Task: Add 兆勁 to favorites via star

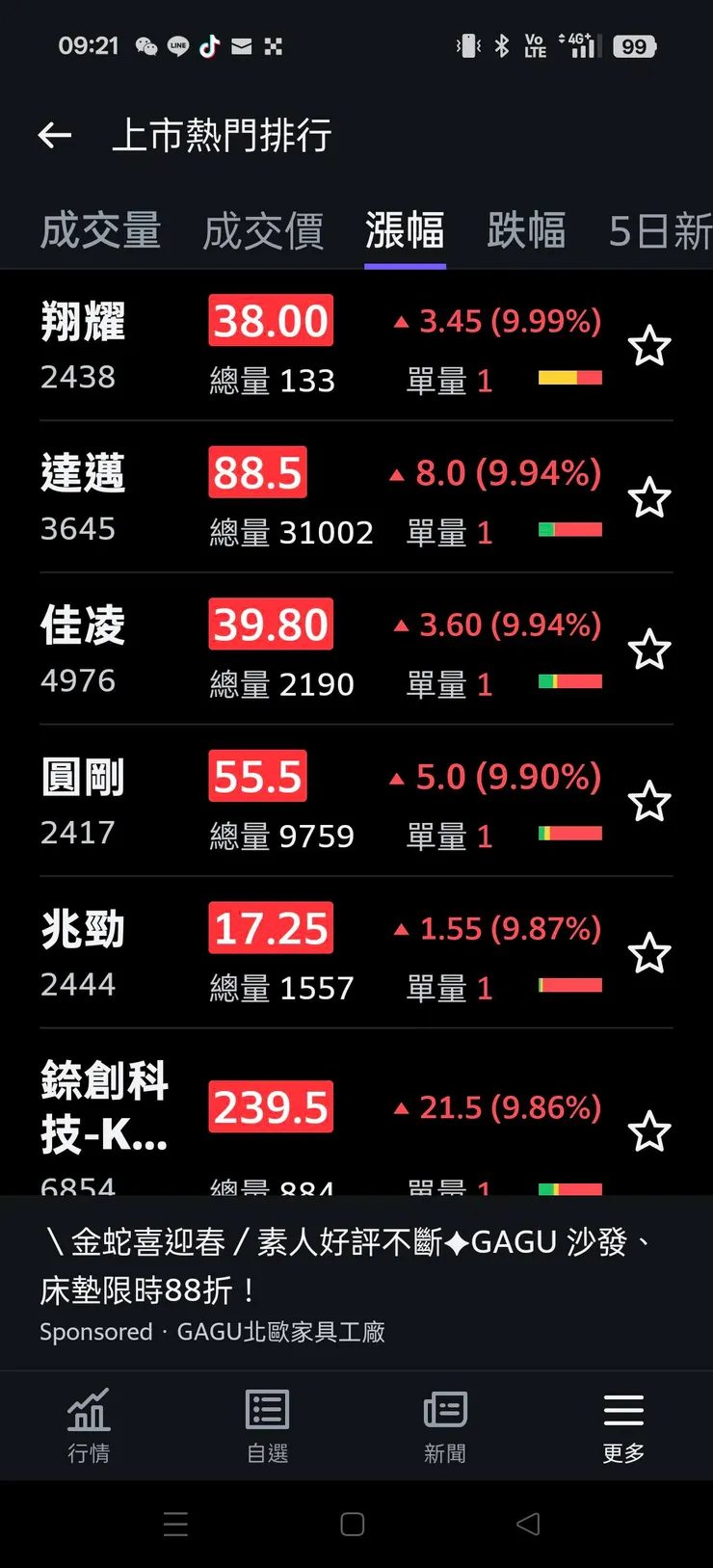Action: (649, 953)
